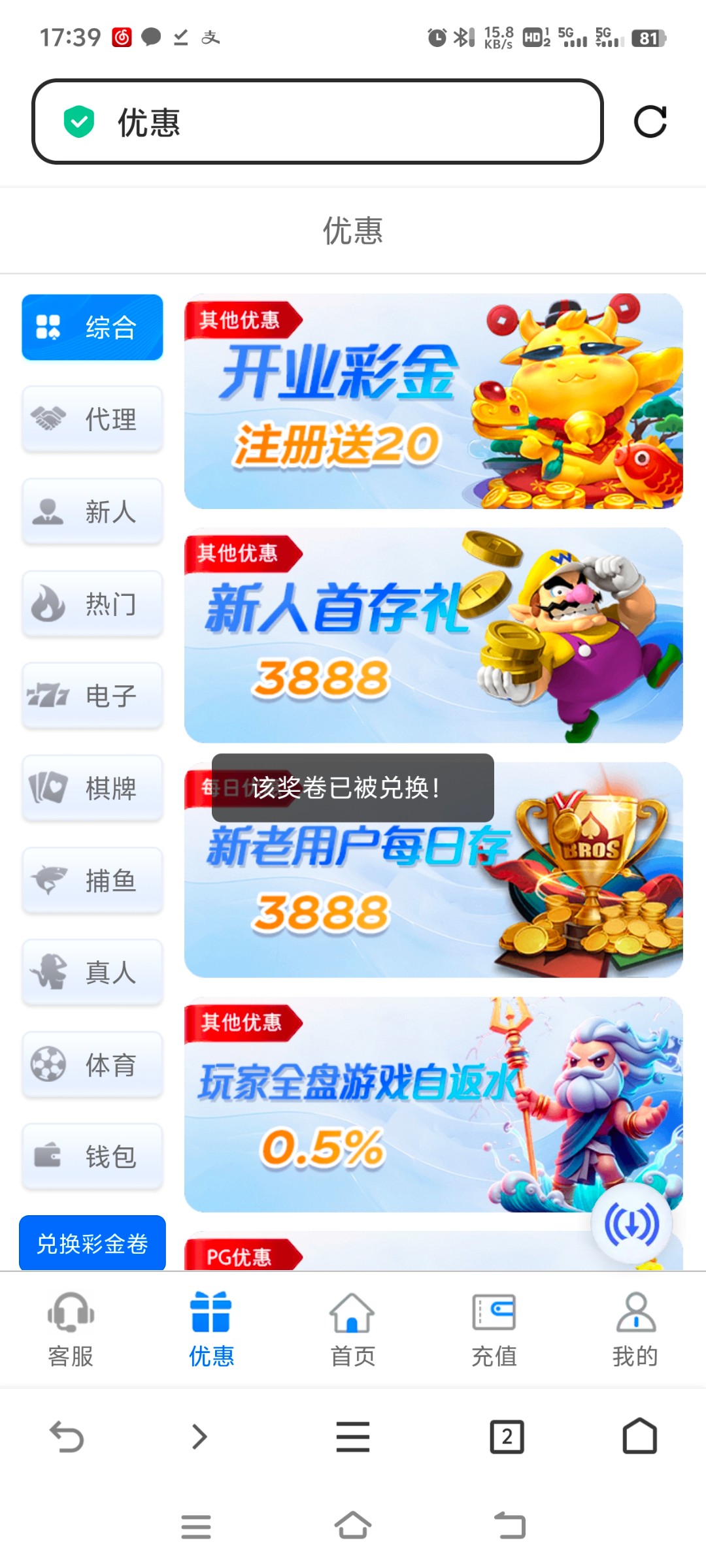Show 热门 promotions

click(x=92, y=604)
